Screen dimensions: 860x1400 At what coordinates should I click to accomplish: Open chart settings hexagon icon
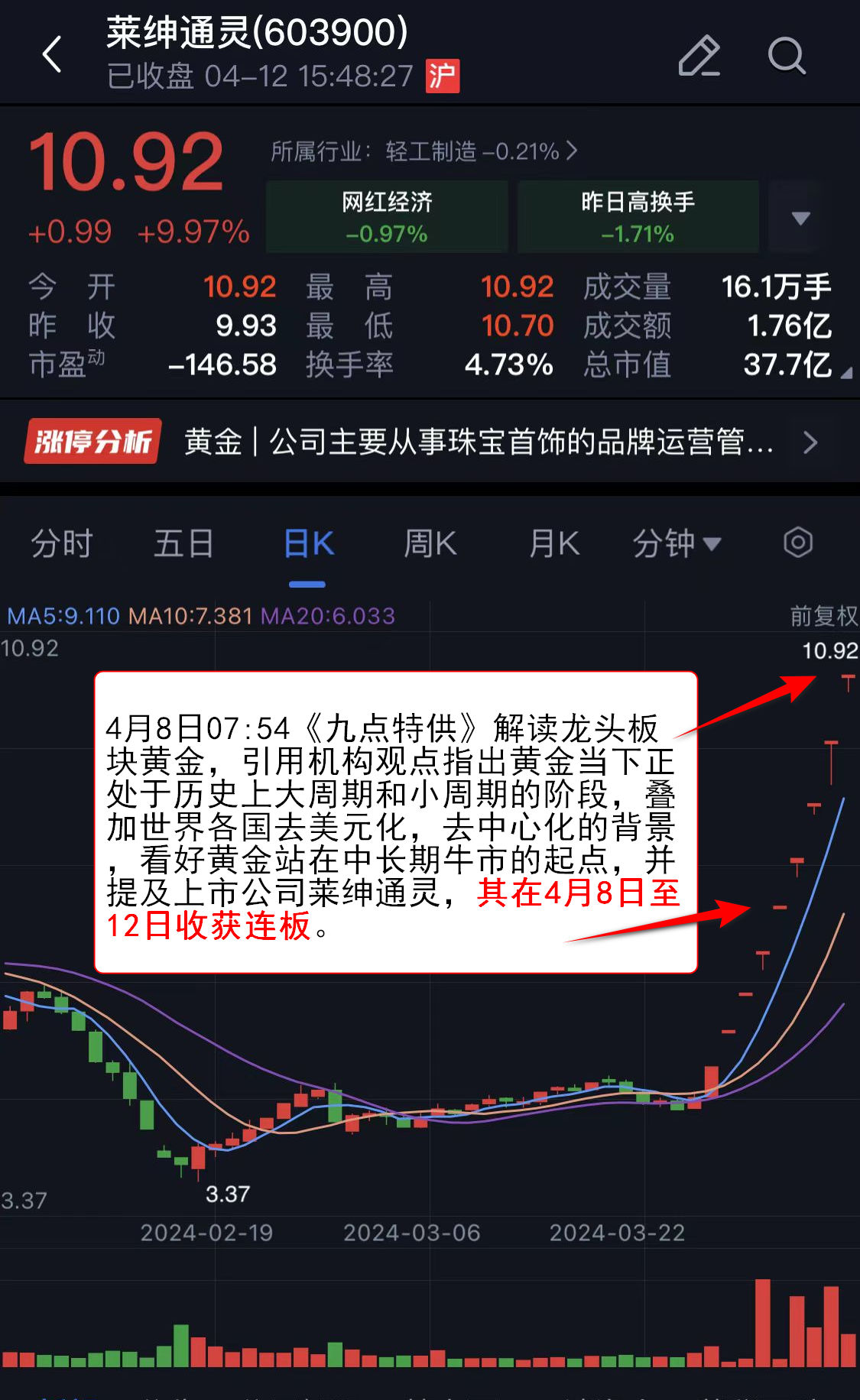(x=797, y=543)
